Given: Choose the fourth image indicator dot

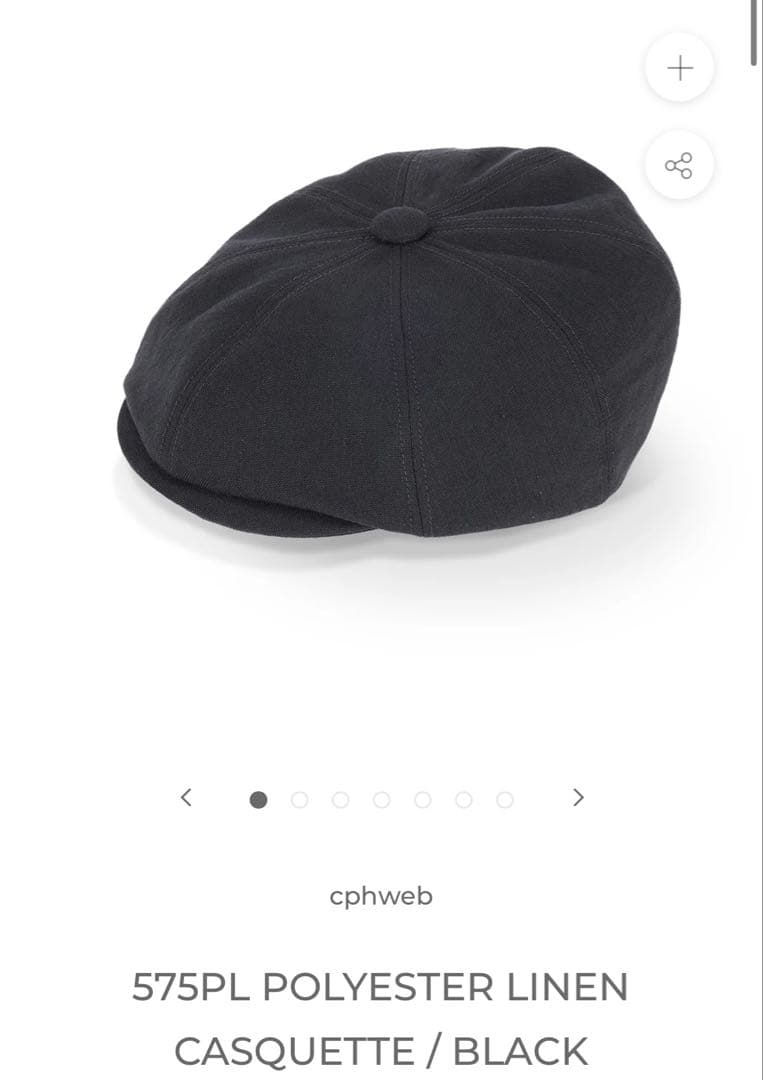Looking at the screenshot, I should (381, 799).
